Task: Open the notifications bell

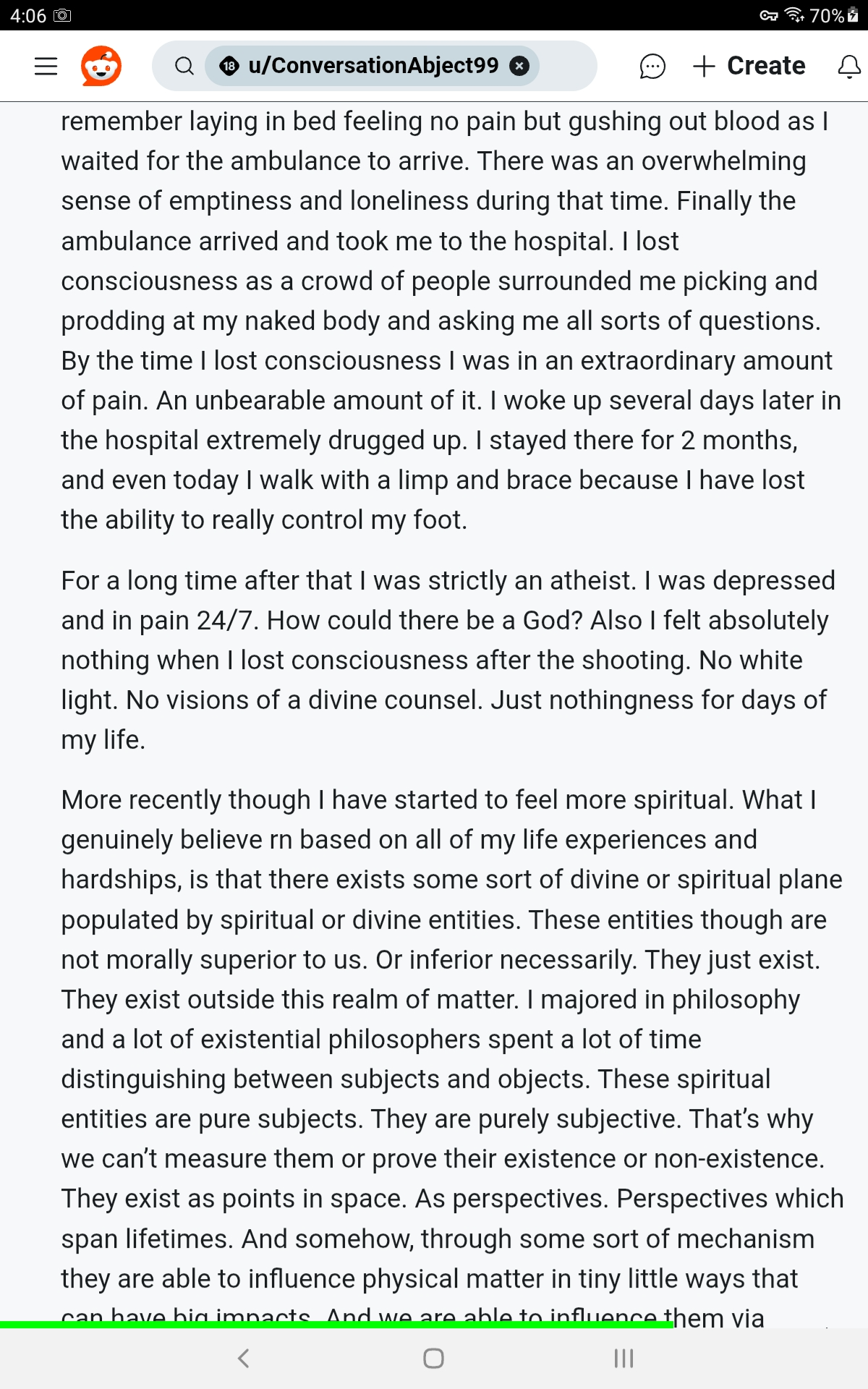Action: (x=848, y=67)
